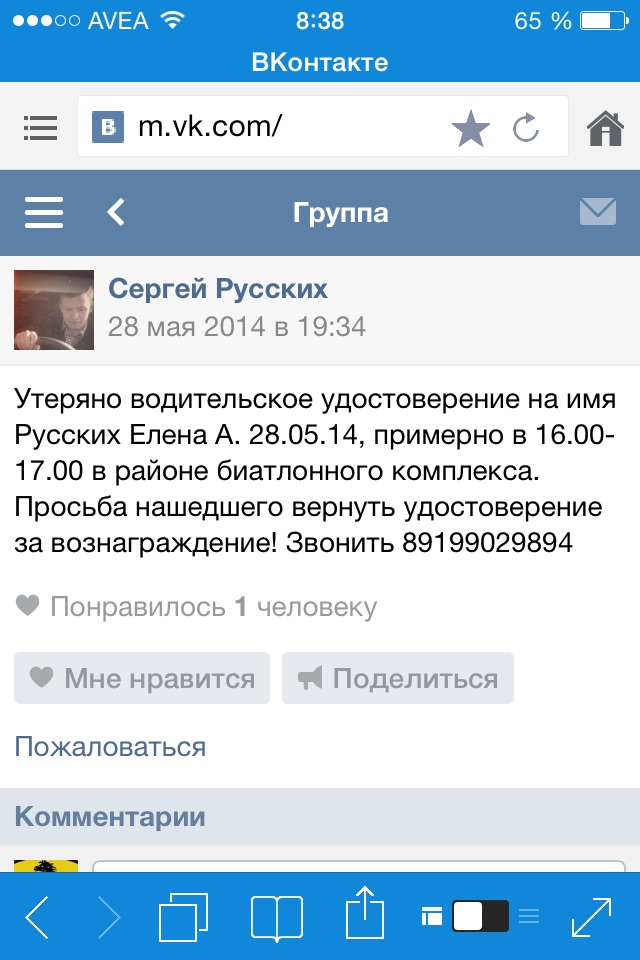Enter fullscreen with the expand arrows

tap(590, 916)
